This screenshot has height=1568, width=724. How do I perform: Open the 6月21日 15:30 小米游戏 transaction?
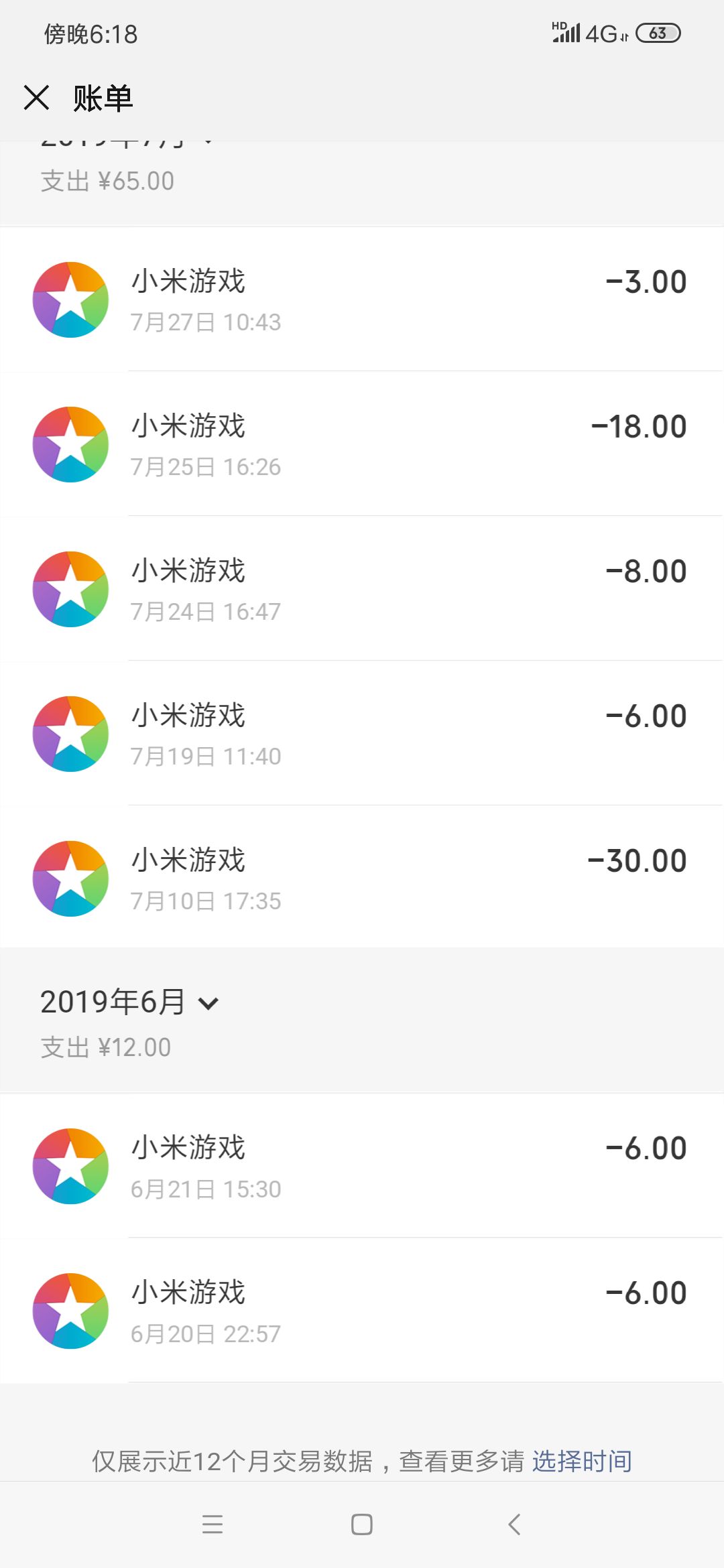pyautogui.click(x=362, y=1166)
